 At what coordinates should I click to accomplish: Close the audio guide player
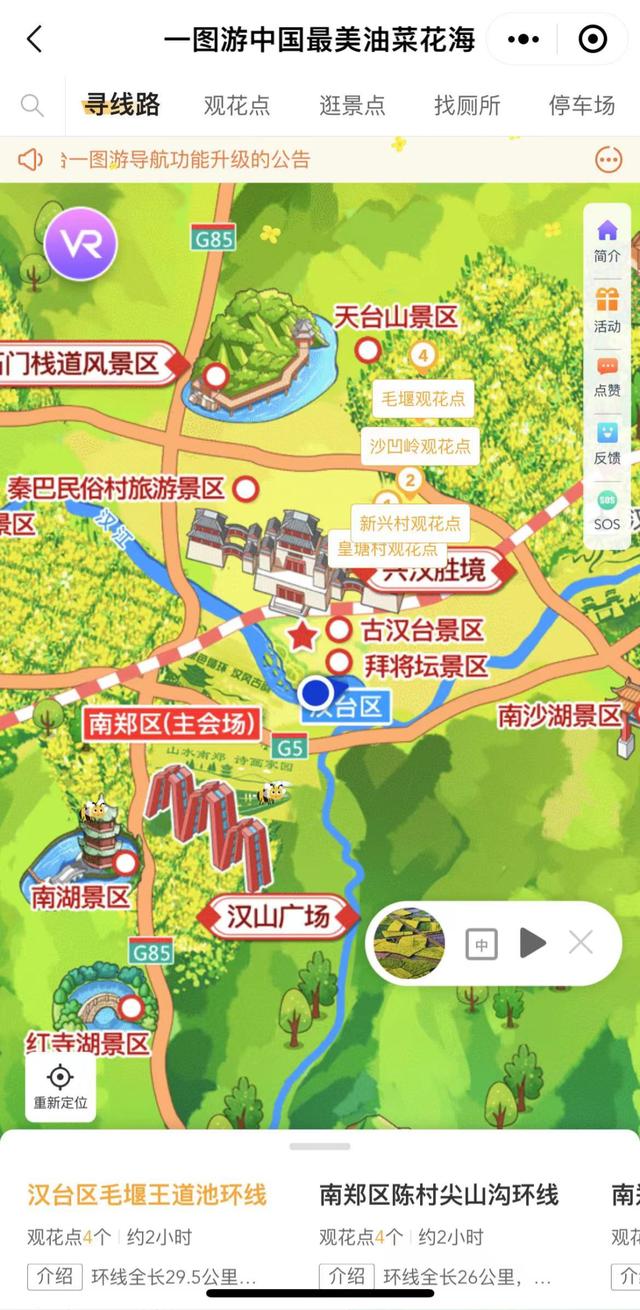581,942
